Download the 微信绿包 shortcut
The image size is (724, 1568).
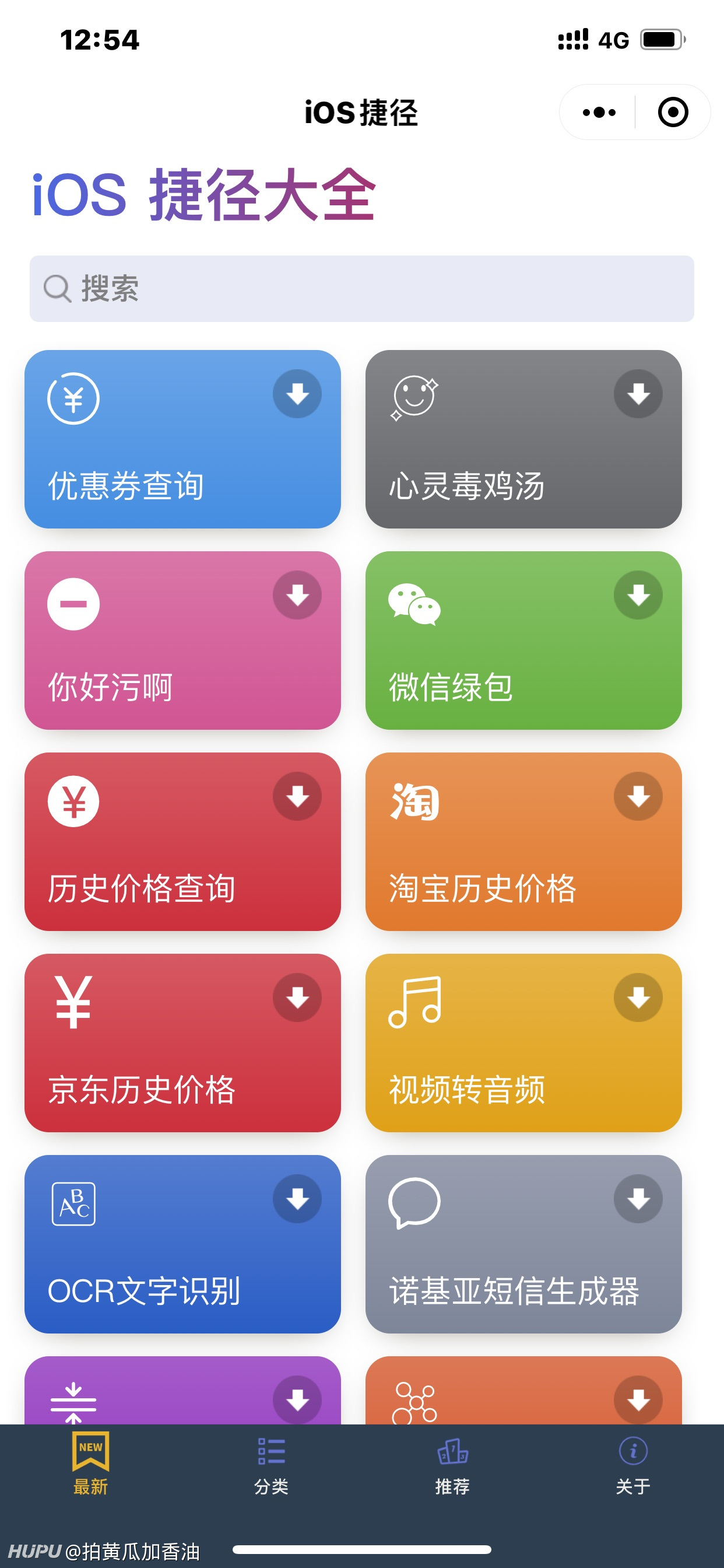click(x=638, y=596)
